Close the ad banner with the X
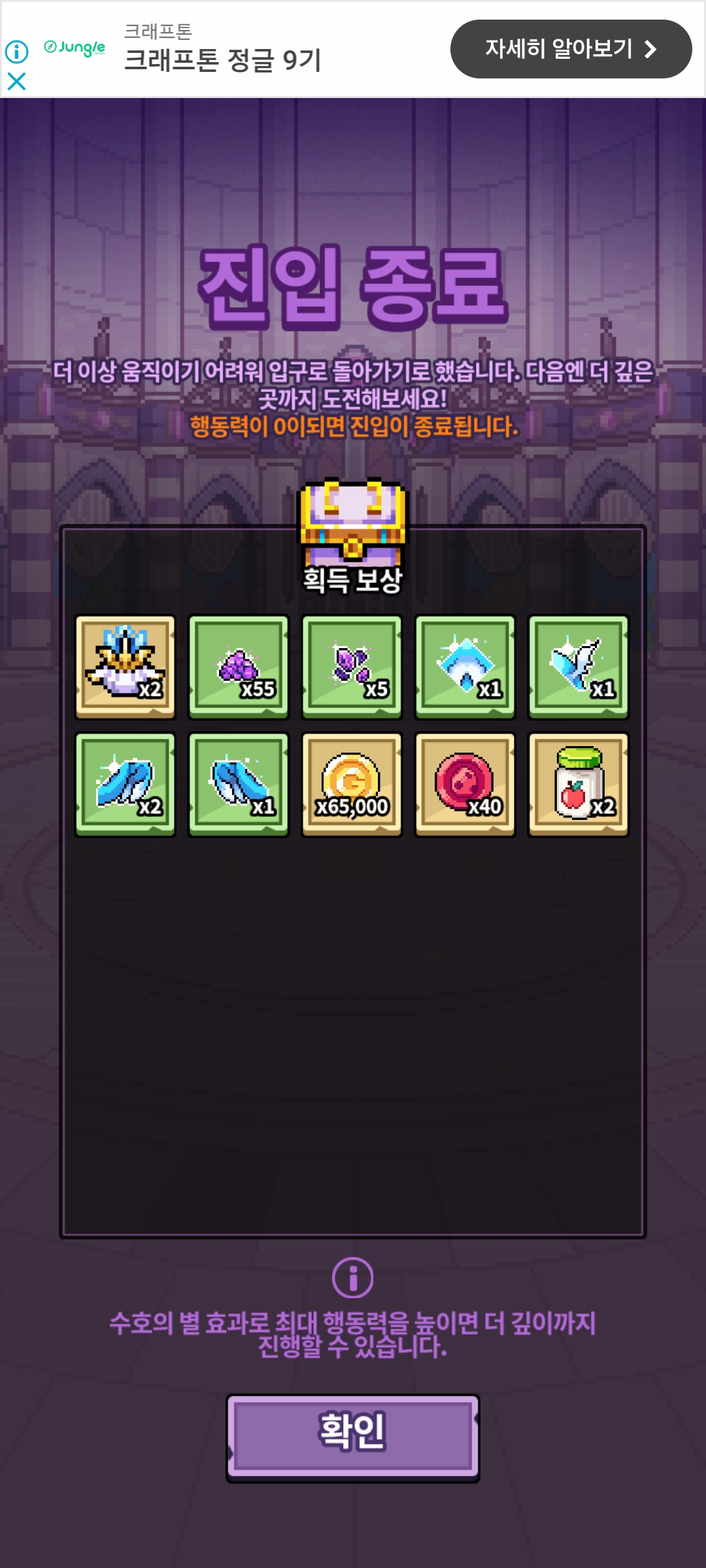The height and width of the screenshot is (1568, 706). 16,81
